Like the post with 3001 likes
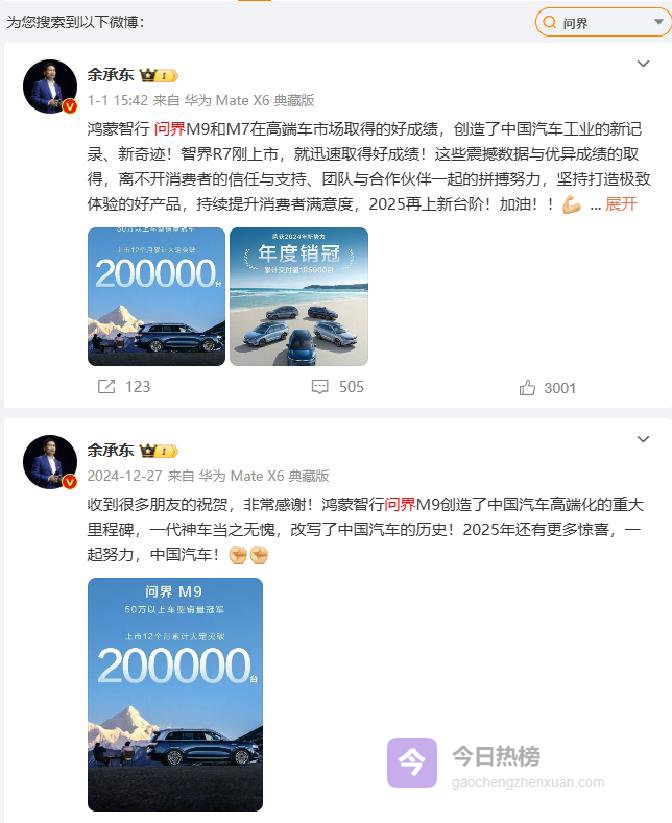The height and width of the screenshot is (823, 672). [547, 388]
